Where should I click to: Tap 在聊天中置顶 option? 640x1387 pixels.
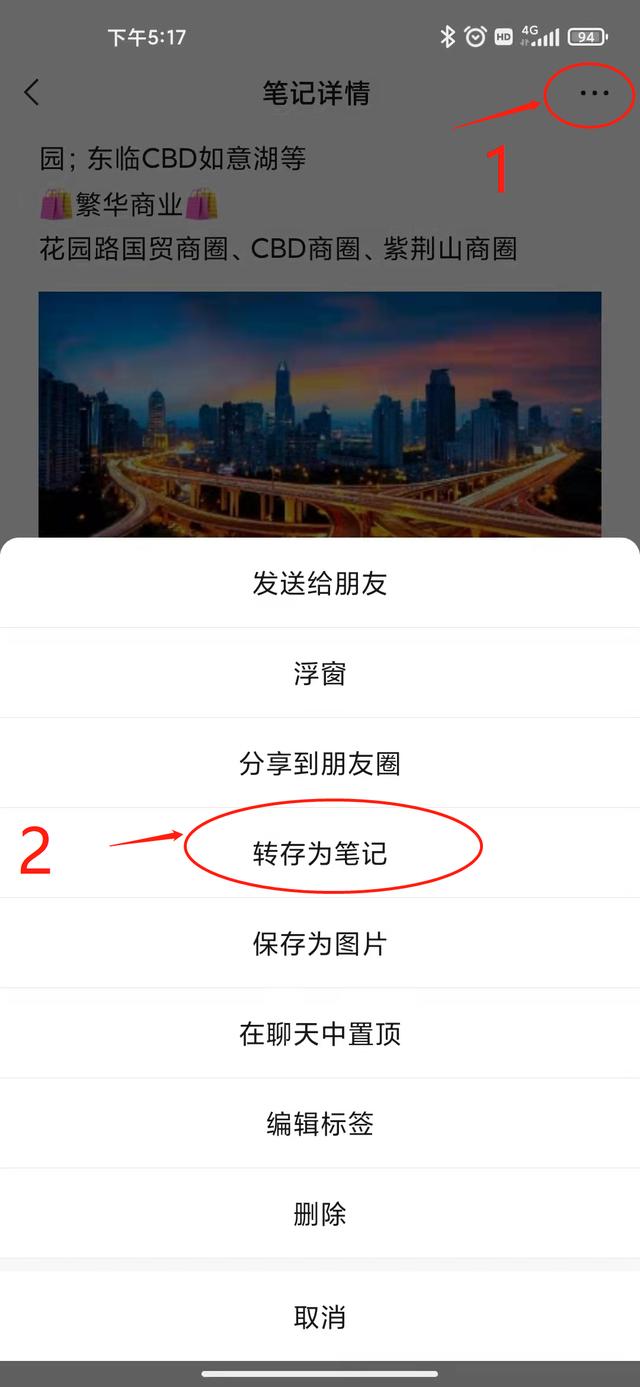pyautogui.click(x=320, y=1033)
